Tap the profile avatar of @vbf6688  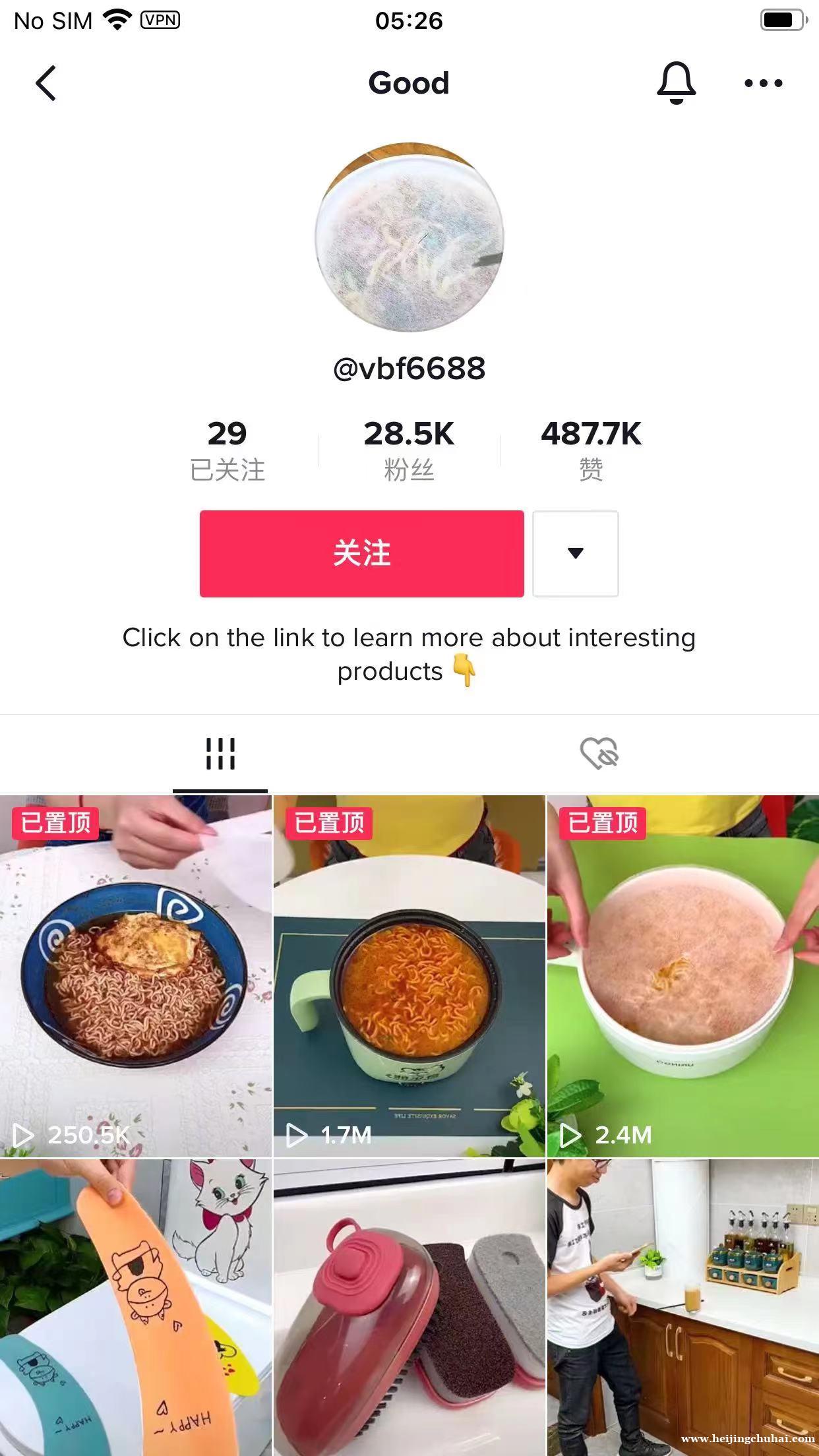pos(409,237)
